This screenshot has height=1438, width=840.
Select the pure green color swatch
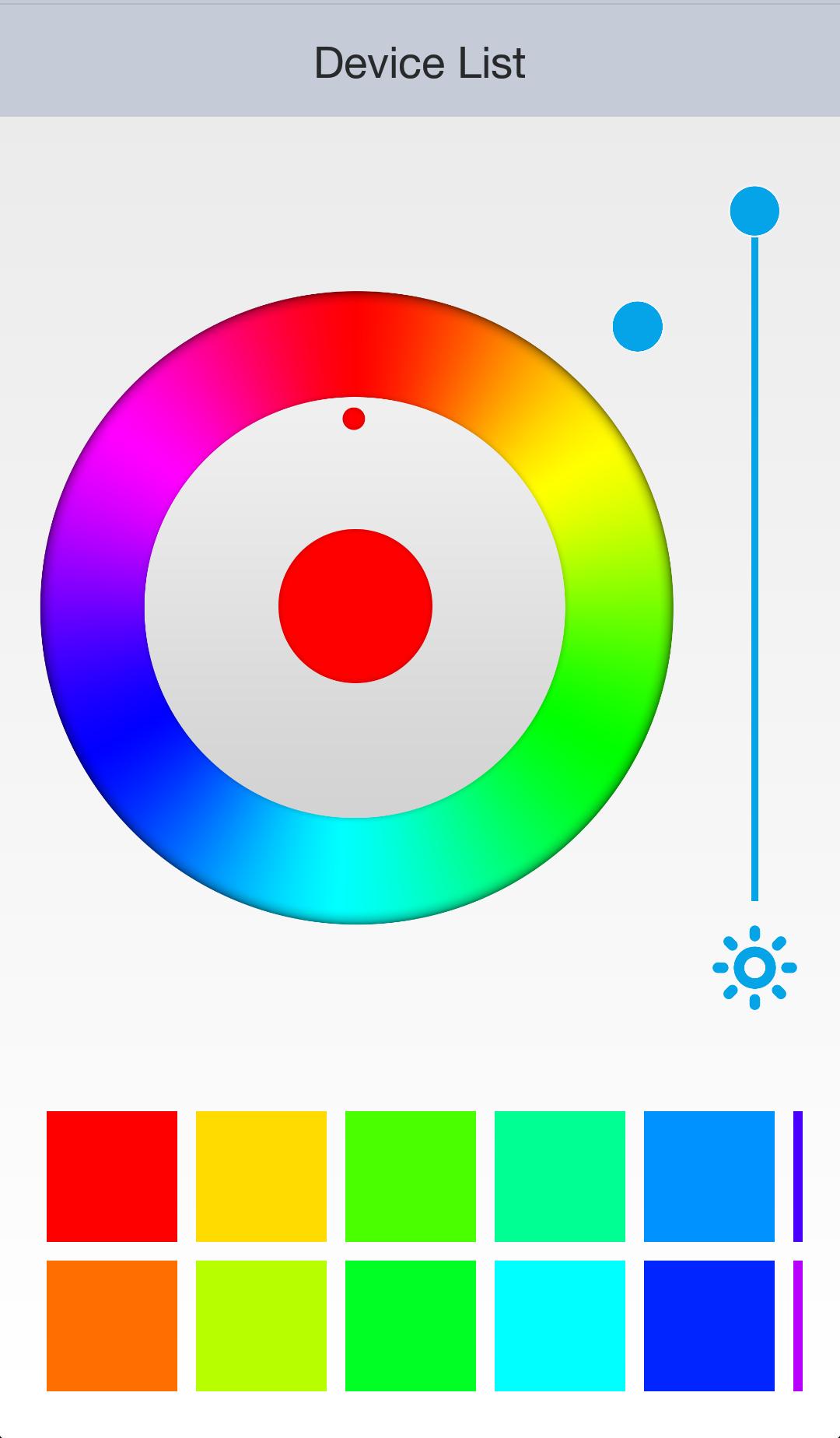point(411,1325)
